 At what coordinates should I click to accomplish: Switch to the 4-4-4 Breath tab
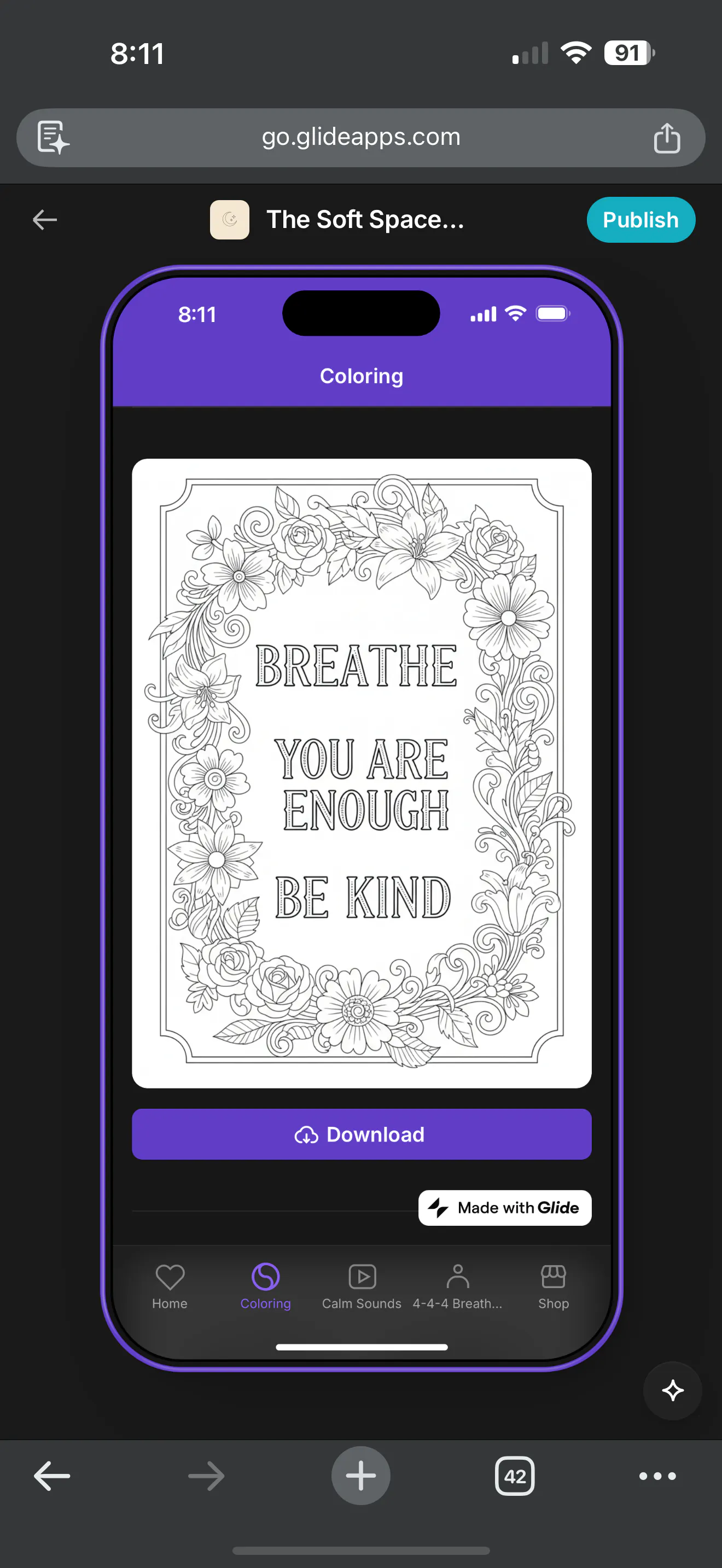[457, 1286]
